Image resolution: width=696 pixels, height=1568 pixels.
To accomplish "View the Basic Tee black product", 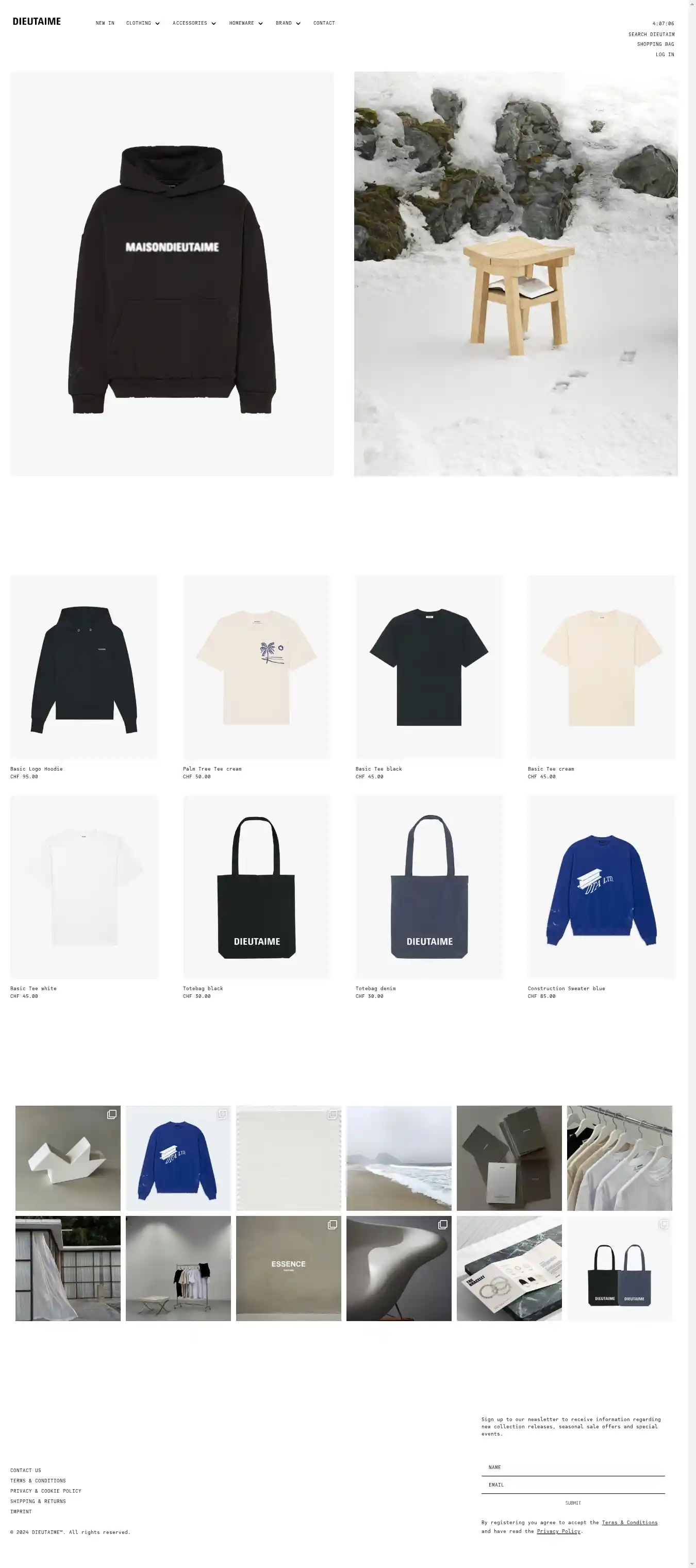I will (428, 667).
